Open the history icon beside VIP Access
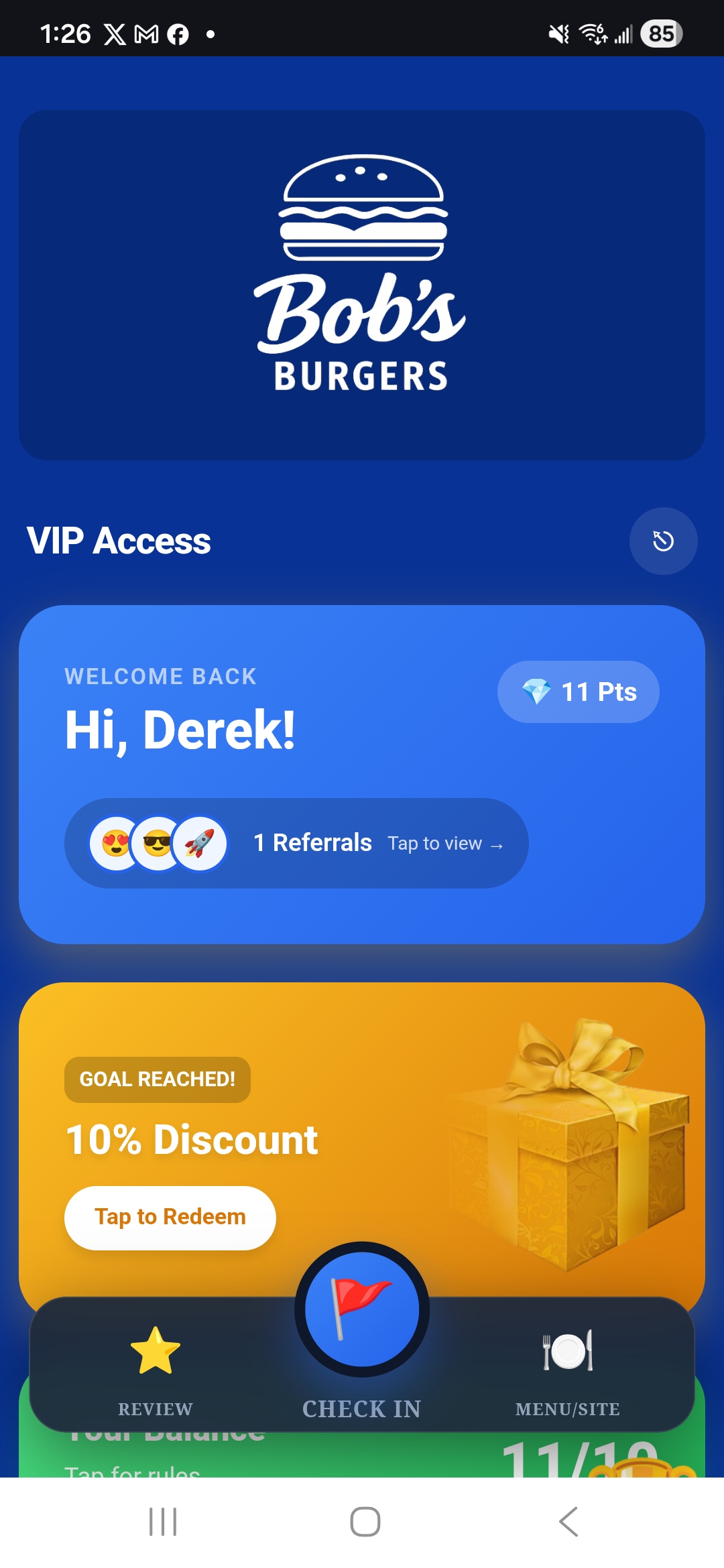 pyautogui.click(x=663, y=541)
